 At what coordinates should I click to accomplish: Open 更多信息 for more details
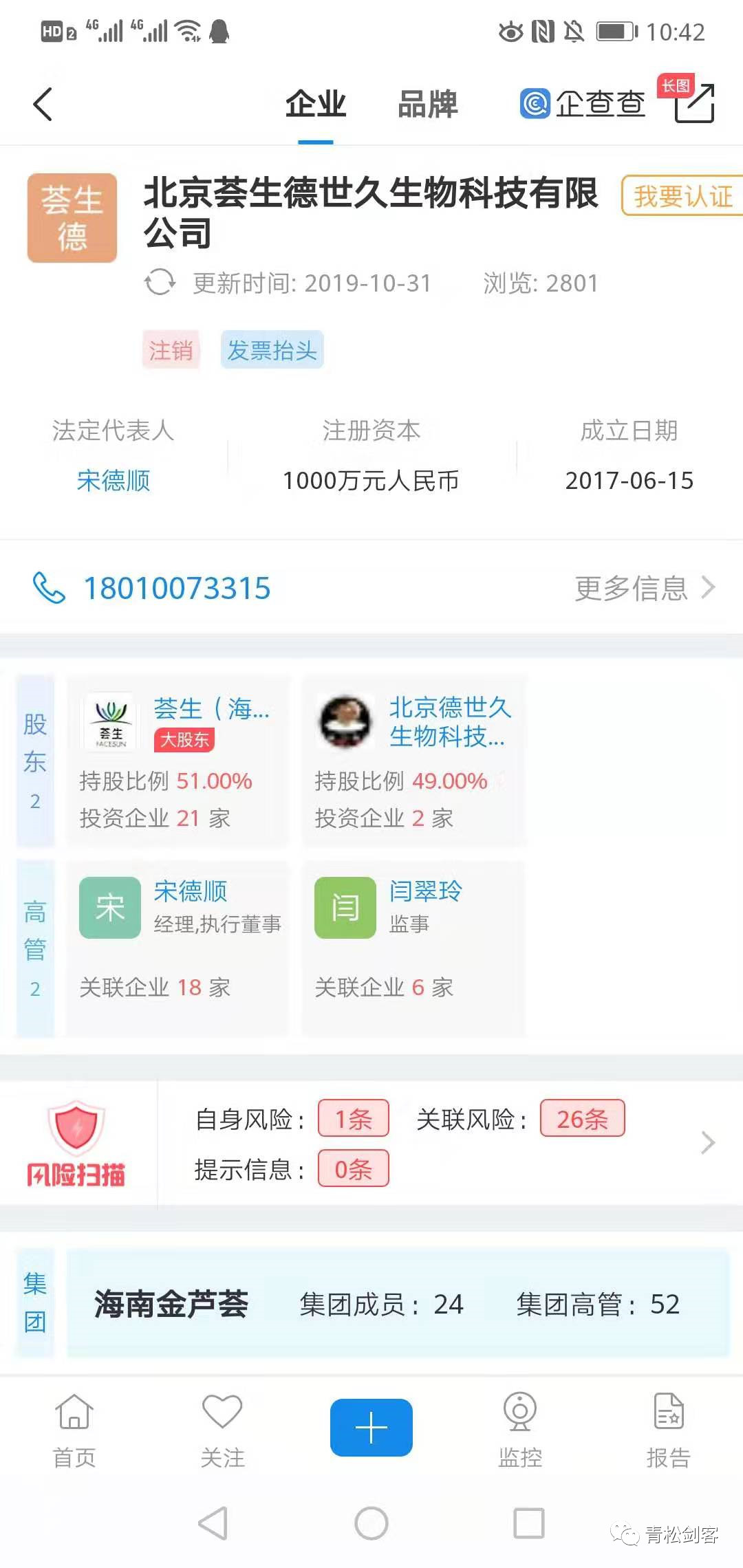click(645, 588)
